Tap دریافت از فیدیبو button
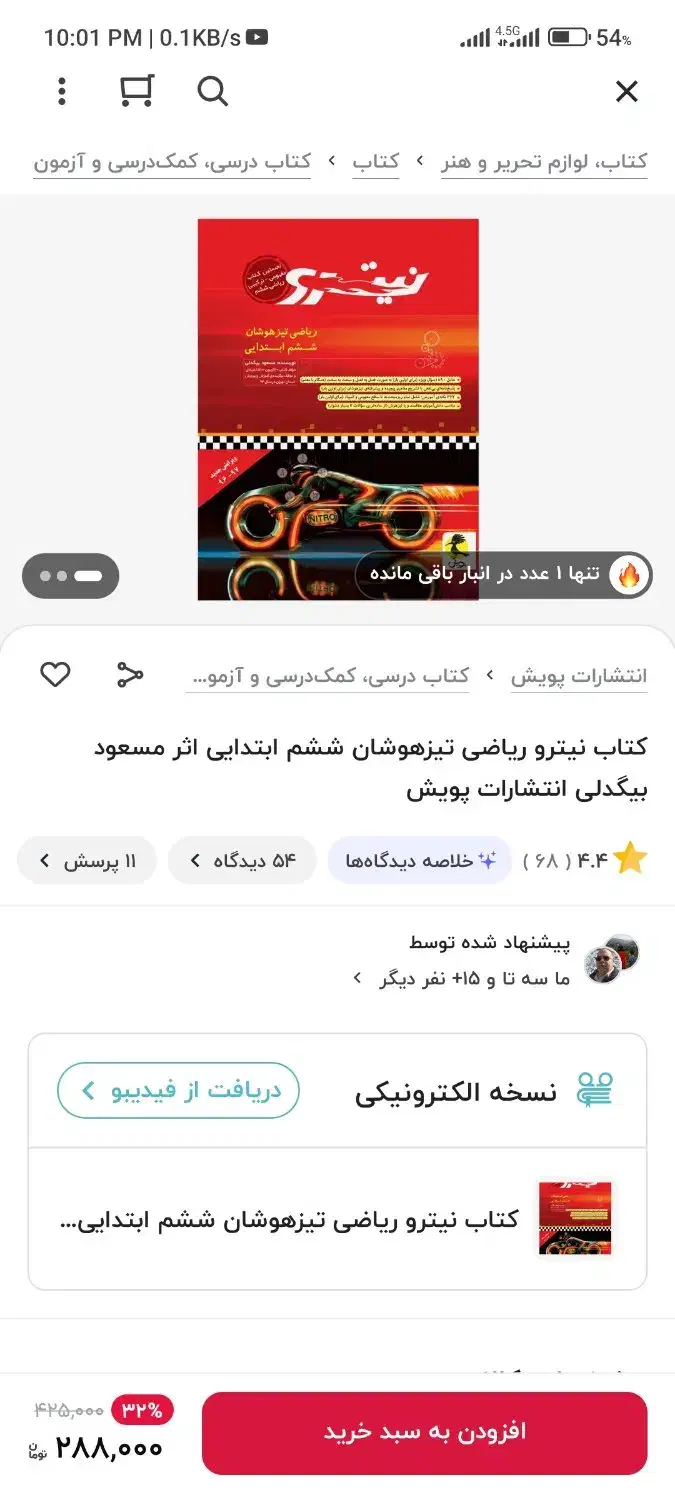The image size is (675, 1500). 178,1090
